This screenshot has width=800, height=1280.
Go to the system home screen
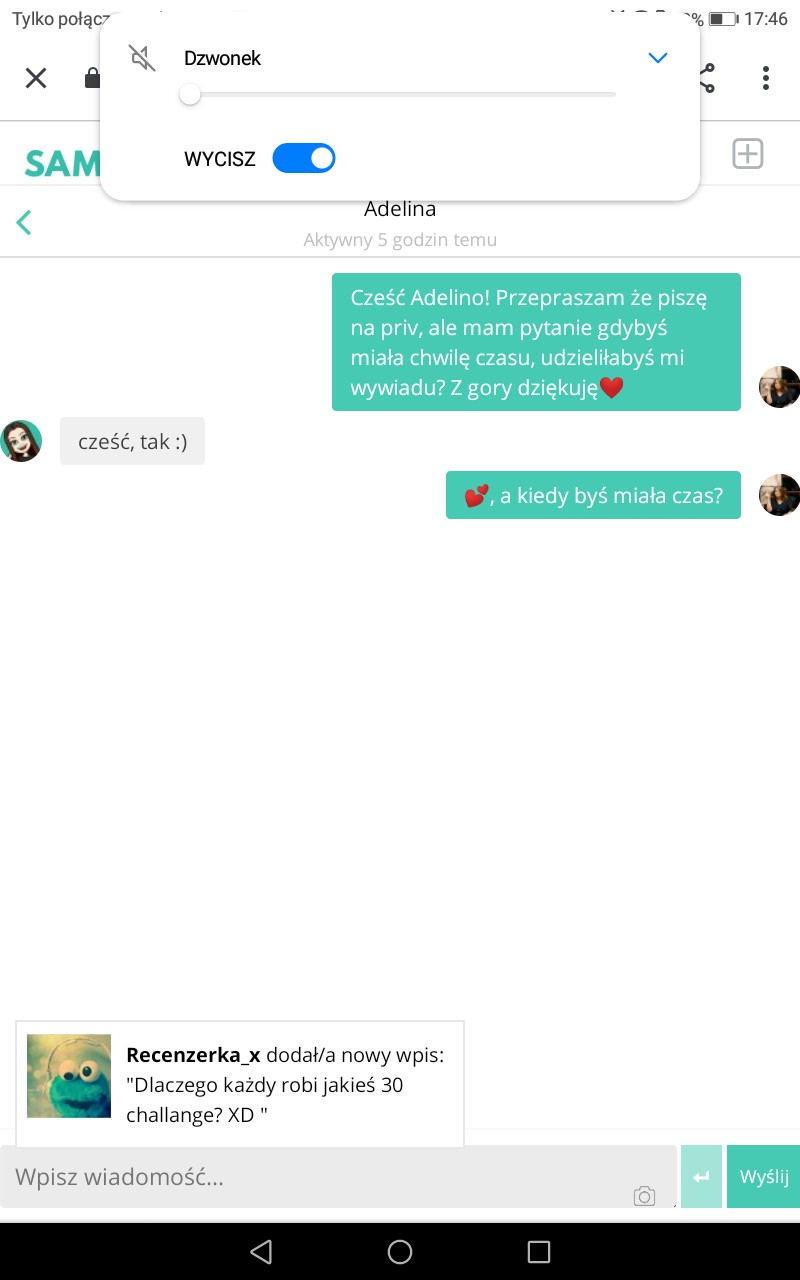[x=400, y=1251]
